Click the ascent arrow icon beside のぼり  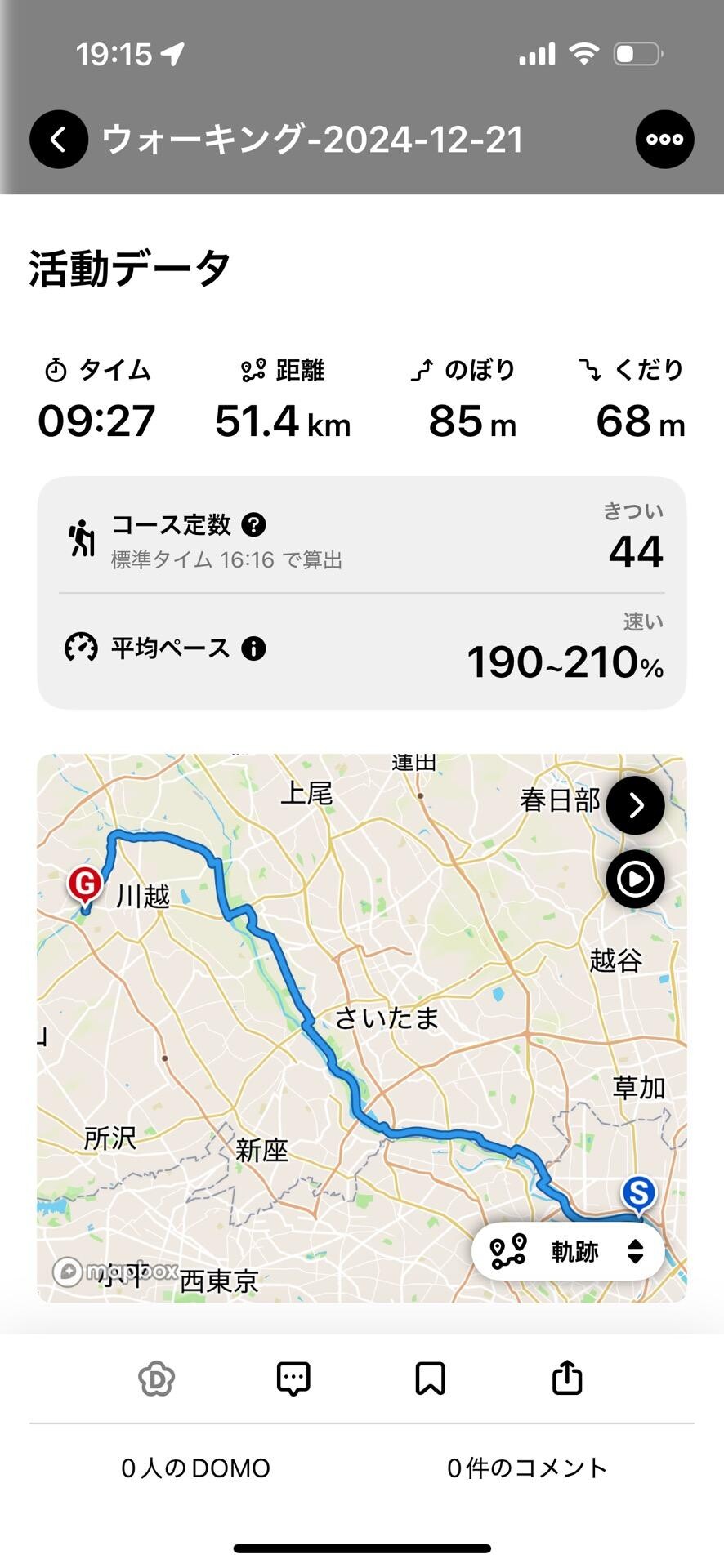pos(422,369)
